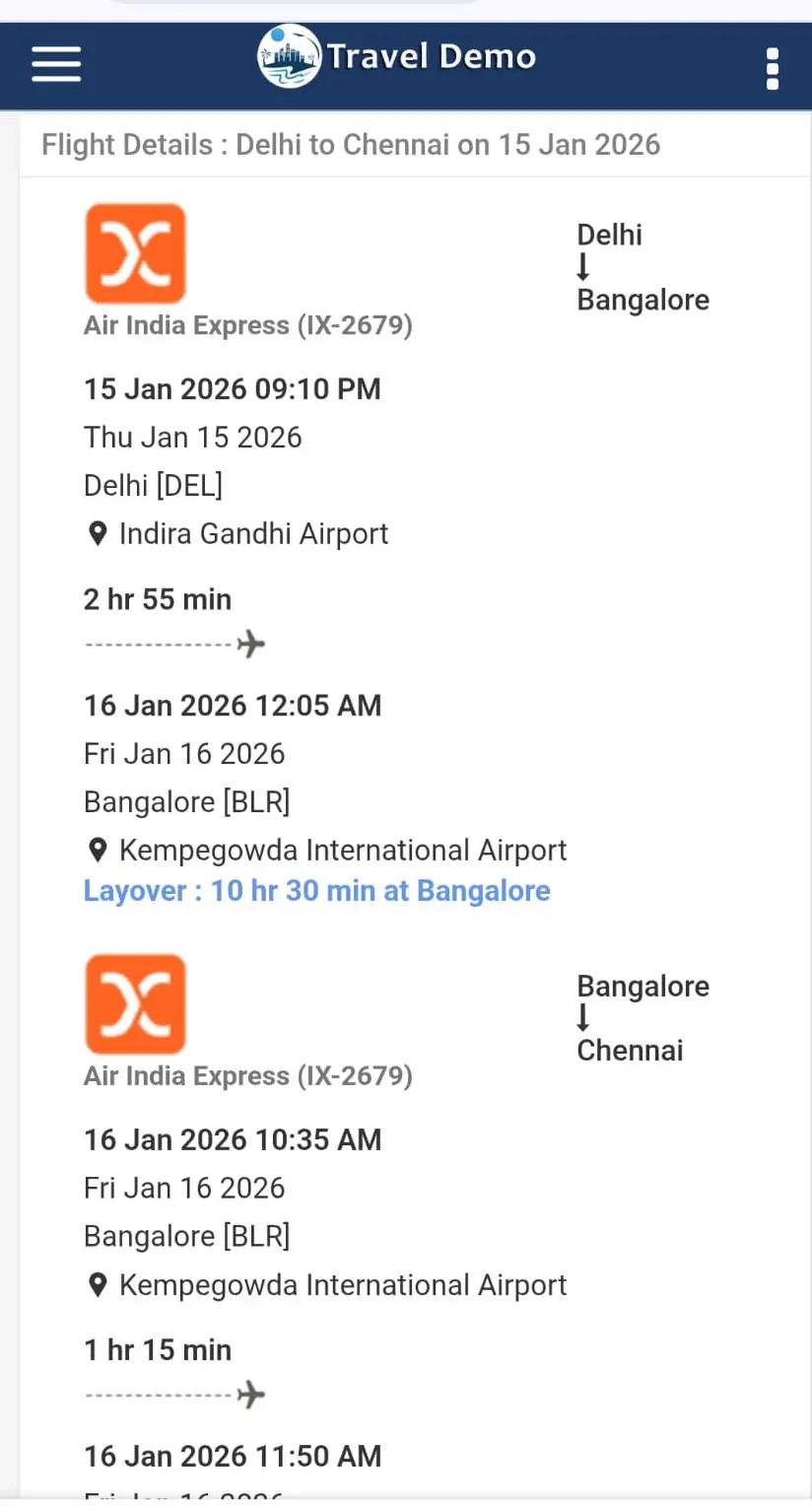Open the three-dot overflow menu

(x=773, y=66)
